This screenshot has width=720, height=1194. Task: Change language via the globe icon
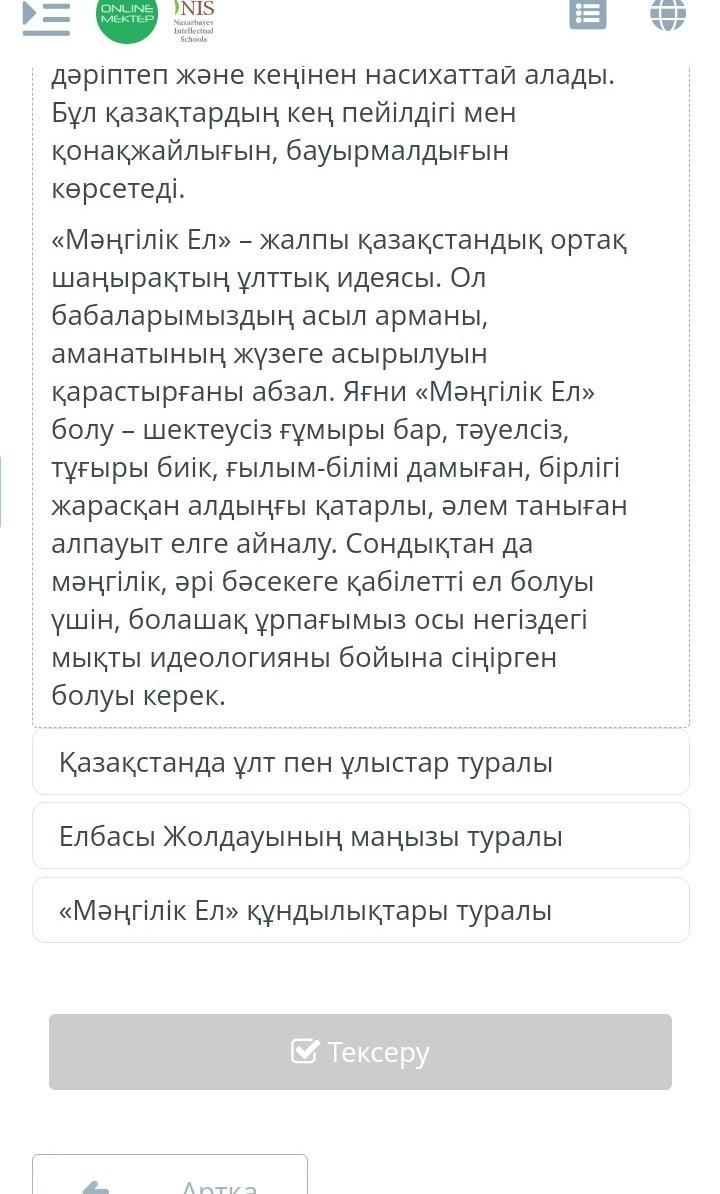click(667, 14)
